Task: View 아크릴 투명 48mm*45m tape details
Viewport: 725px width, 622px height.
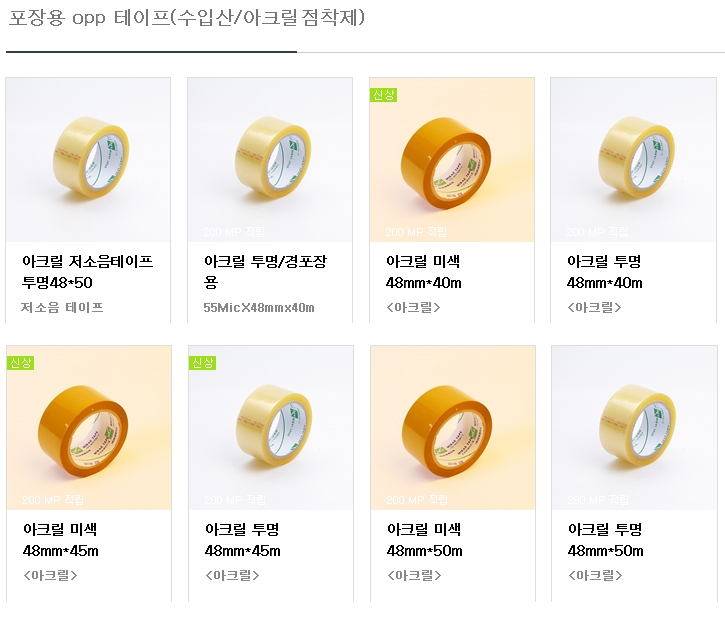Action: (270, 428)
